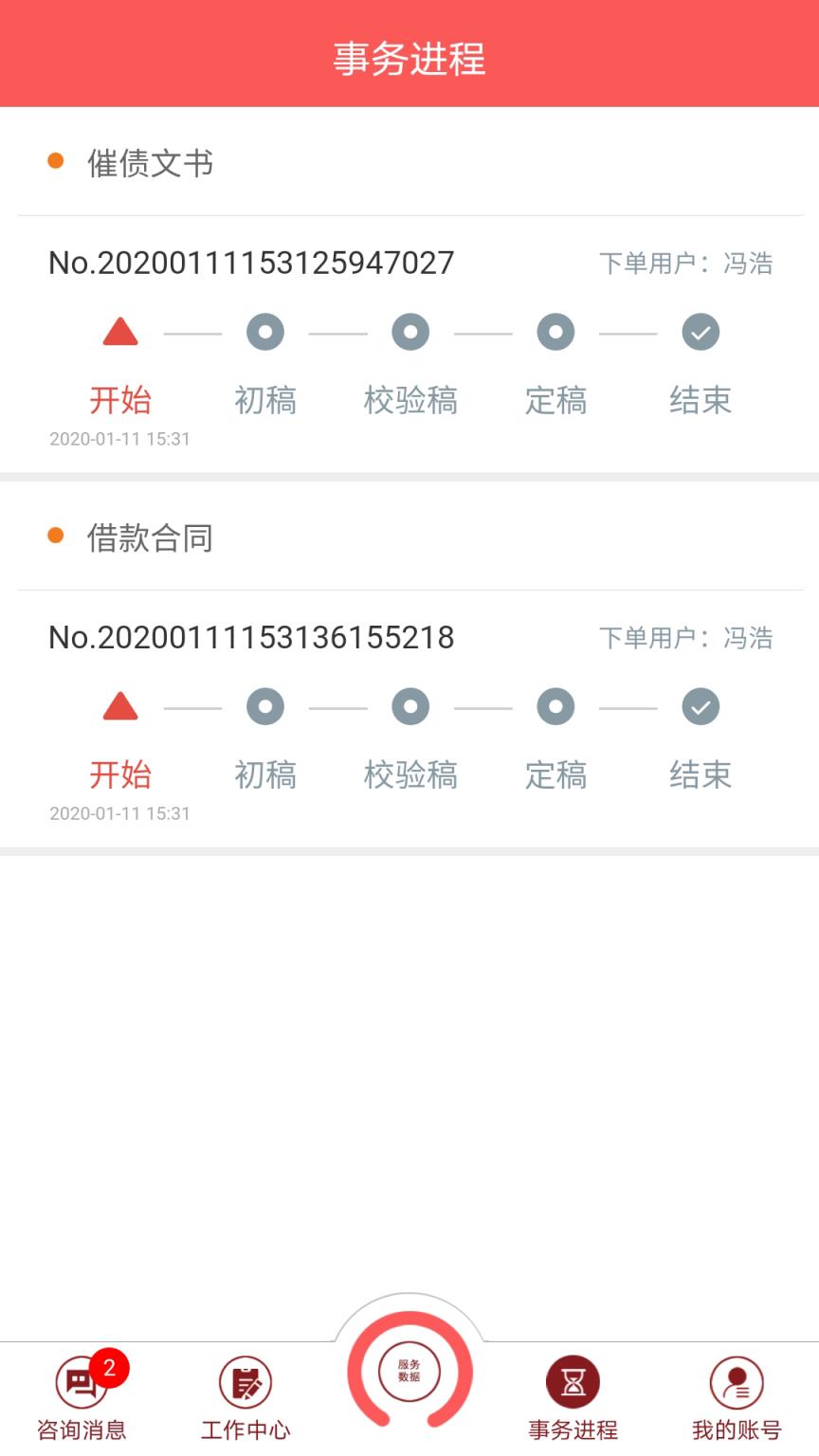Tap the 初稿 circle node of 催债文书 progress
The height and width of the screenshot is (1456, 819).
pos(264,332)
